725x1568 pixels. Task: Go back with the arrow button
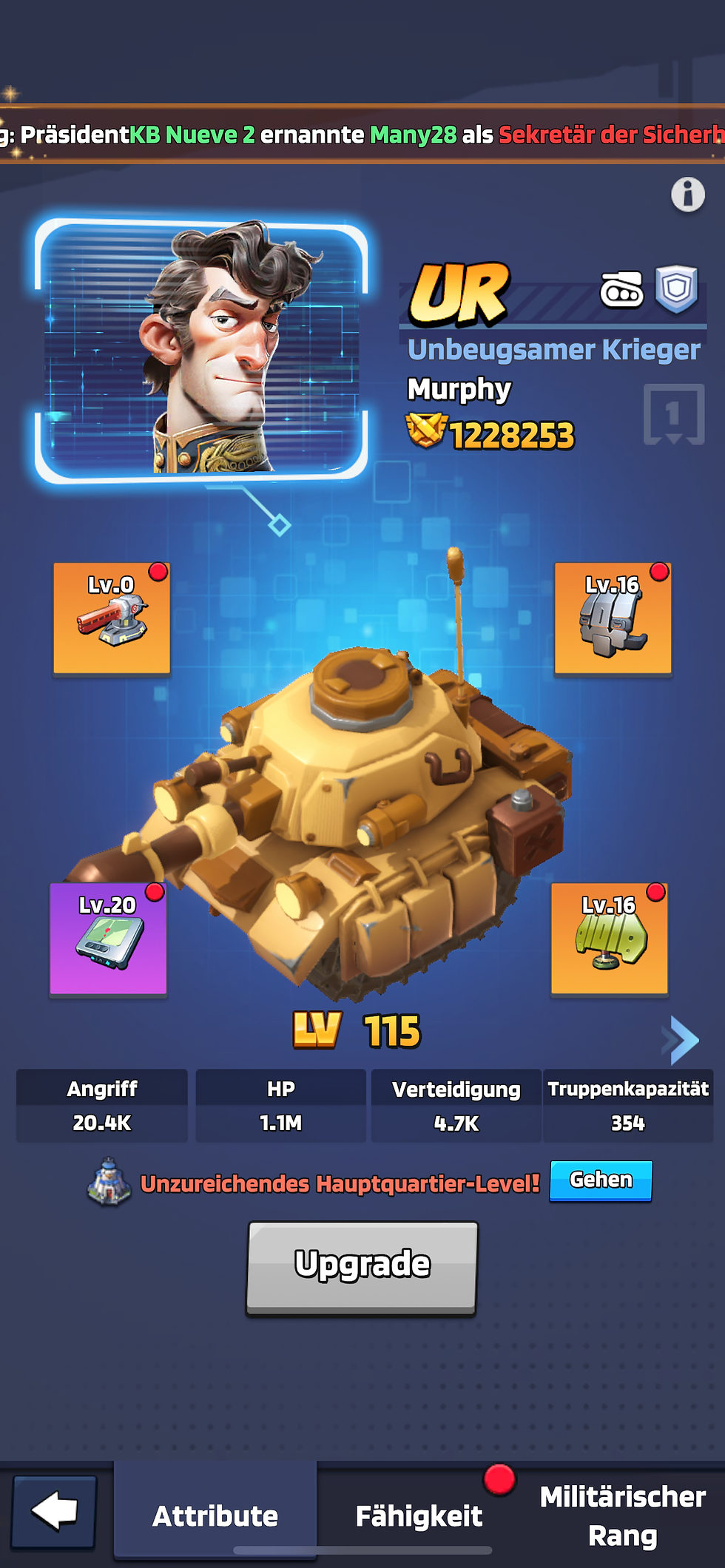pos(54,1511)
